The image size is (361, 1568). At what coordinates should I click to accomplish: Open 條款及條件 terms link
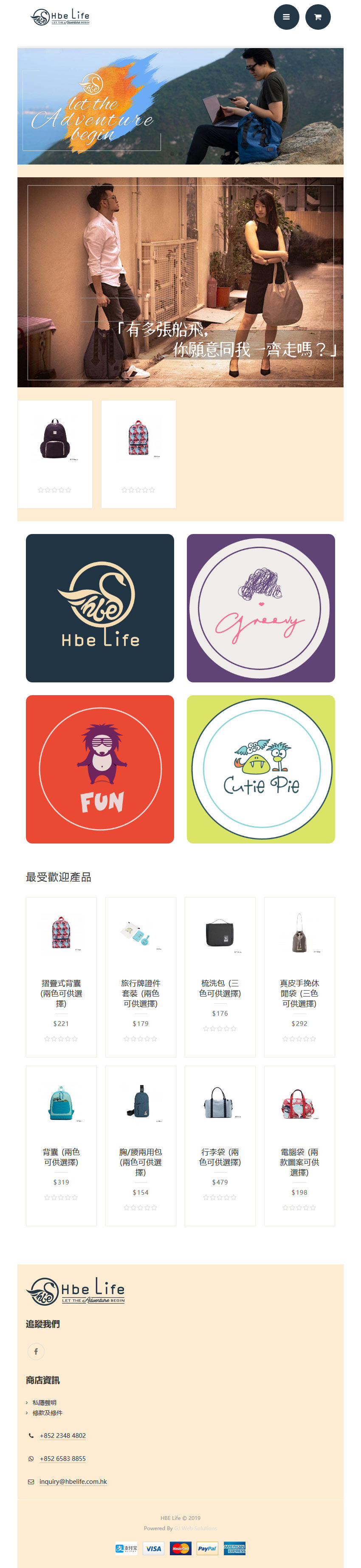tap(47, 1413)
